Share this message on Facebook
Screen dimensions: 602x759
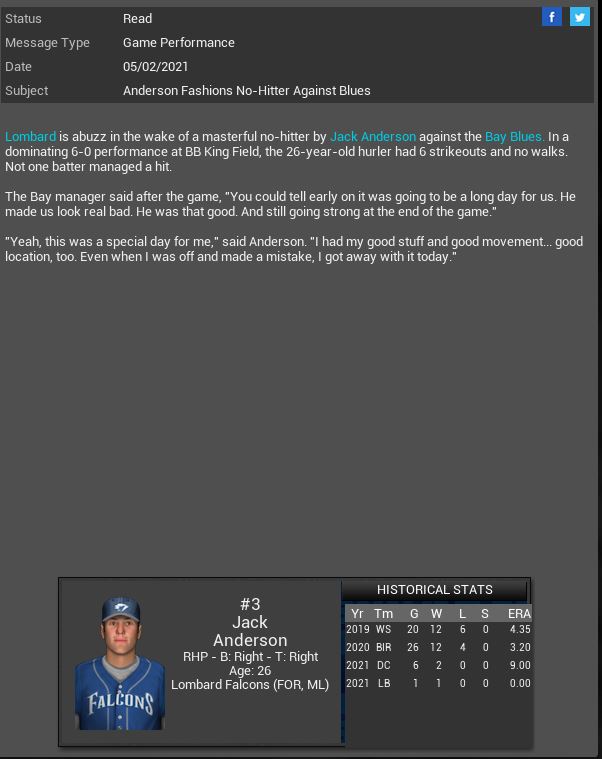pos(551,17)
